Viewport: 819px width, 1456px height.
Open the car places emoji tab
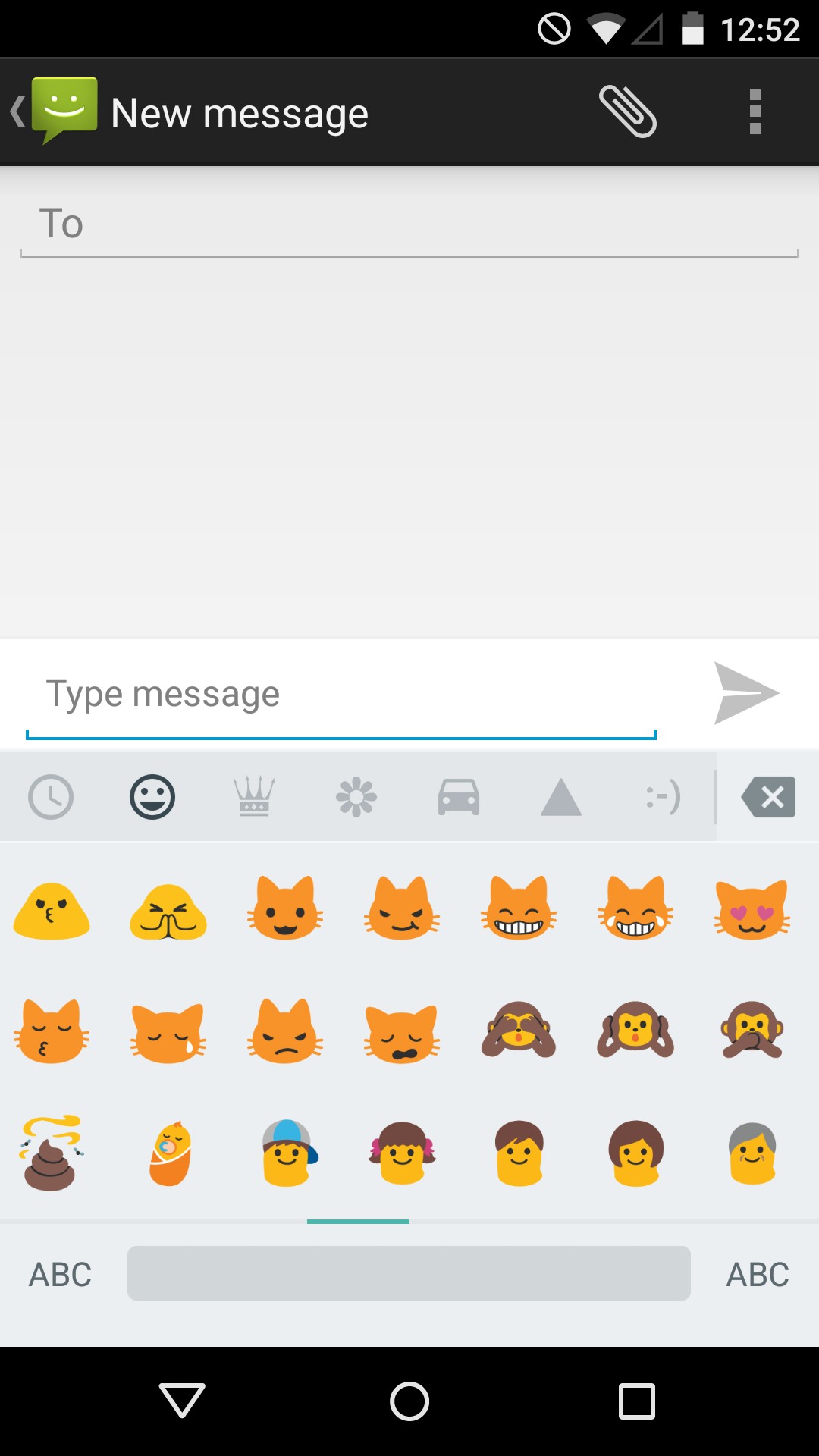click(459, 797)
